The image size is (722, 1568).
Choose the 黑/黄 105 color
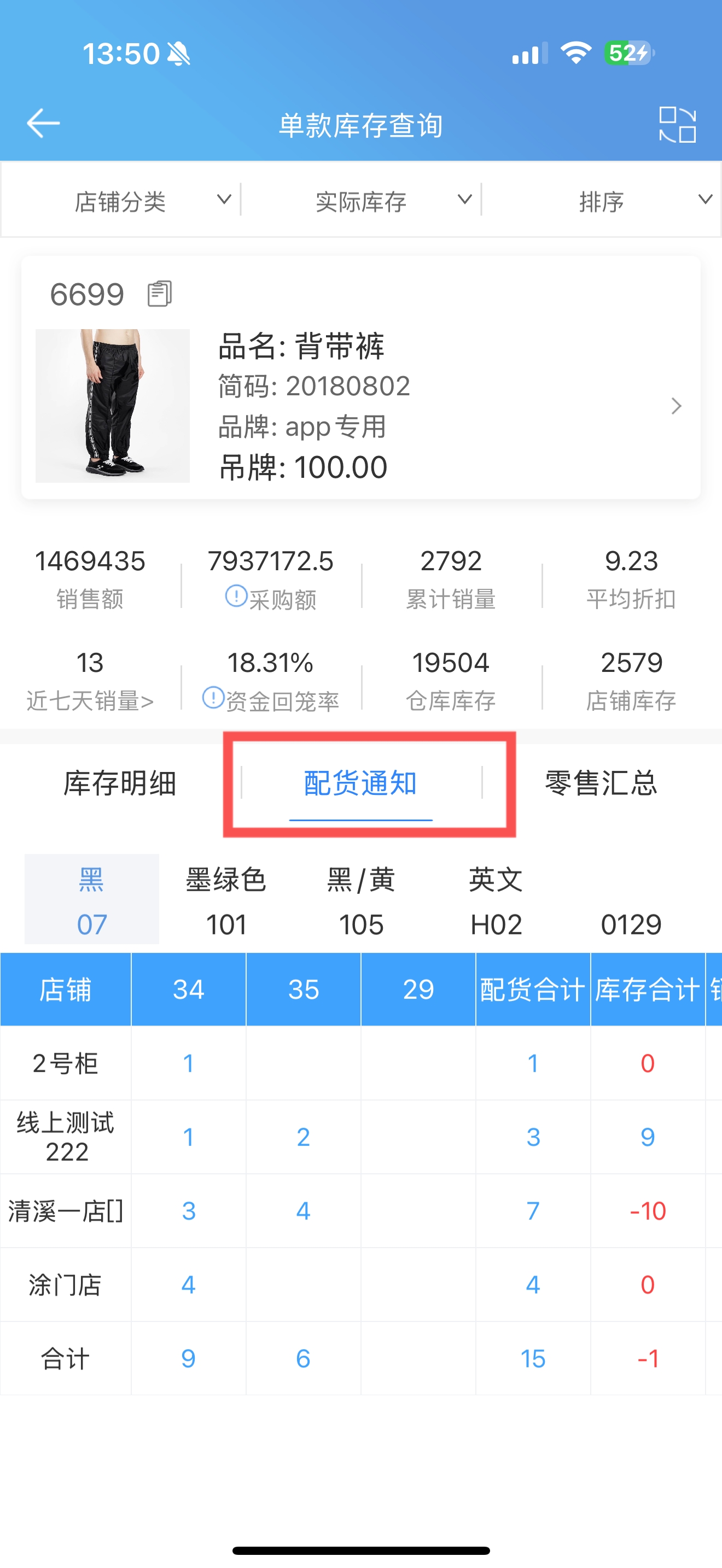click(361, 900)
